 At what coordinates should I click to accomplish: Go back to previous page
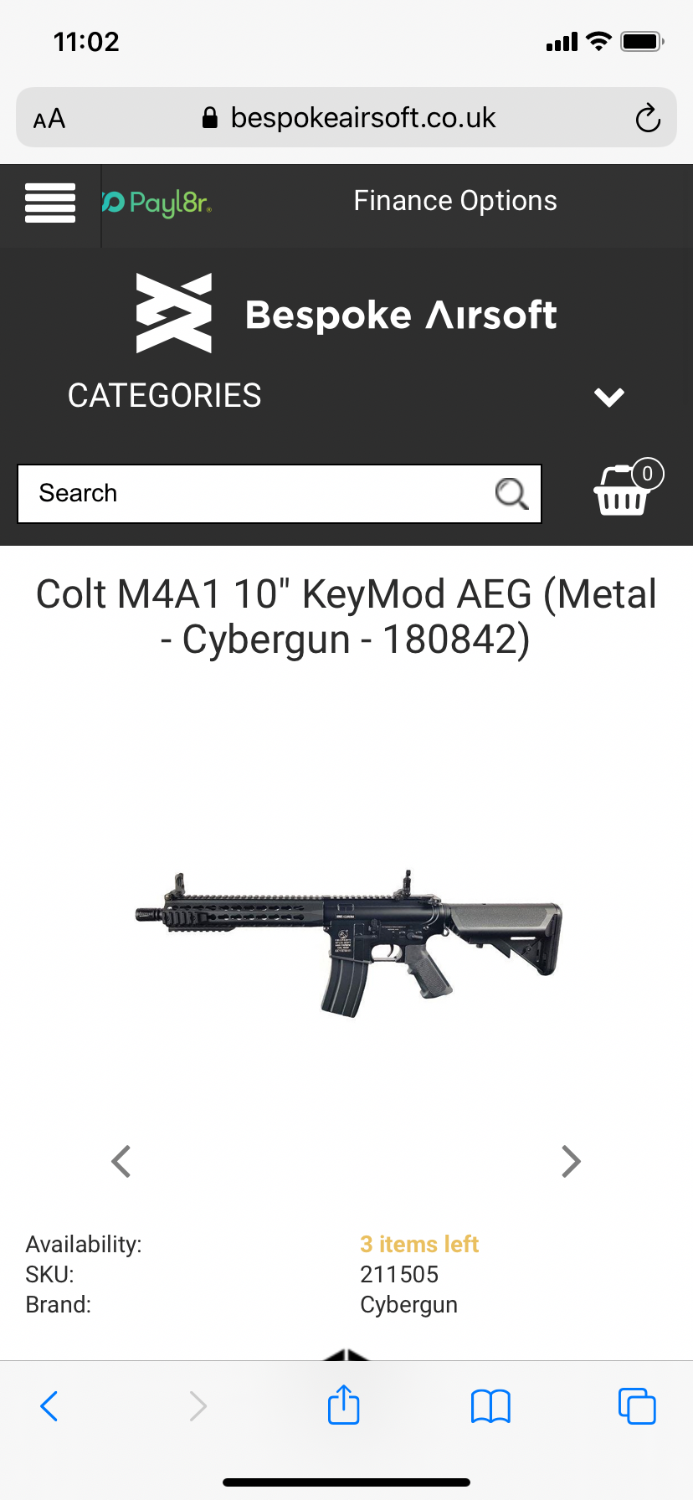49,1406
